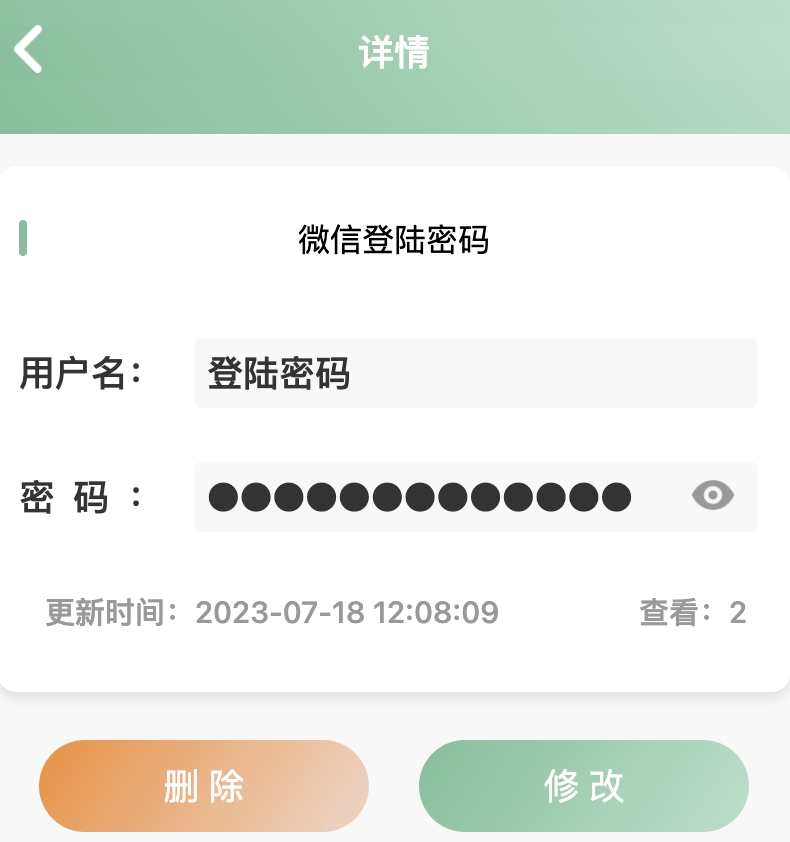The height and width of the screenshot is (842, 790).
Task: Reveal the password with the eye icon
Action: [x=712, y=495]
